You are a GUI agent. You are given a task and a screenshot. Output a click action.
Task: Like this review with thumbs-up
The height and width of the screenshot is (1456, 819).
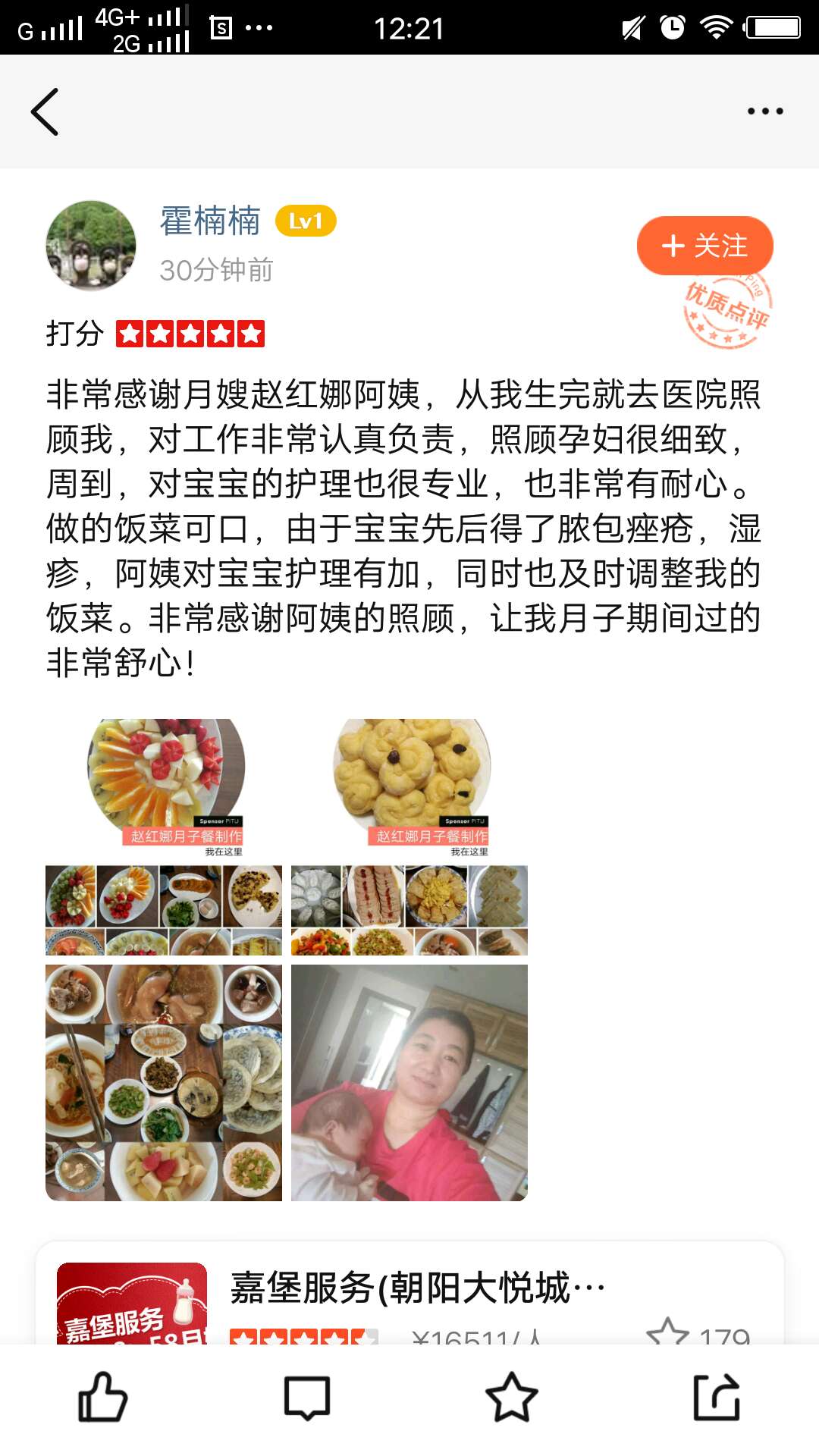[x=102, y=1397]
